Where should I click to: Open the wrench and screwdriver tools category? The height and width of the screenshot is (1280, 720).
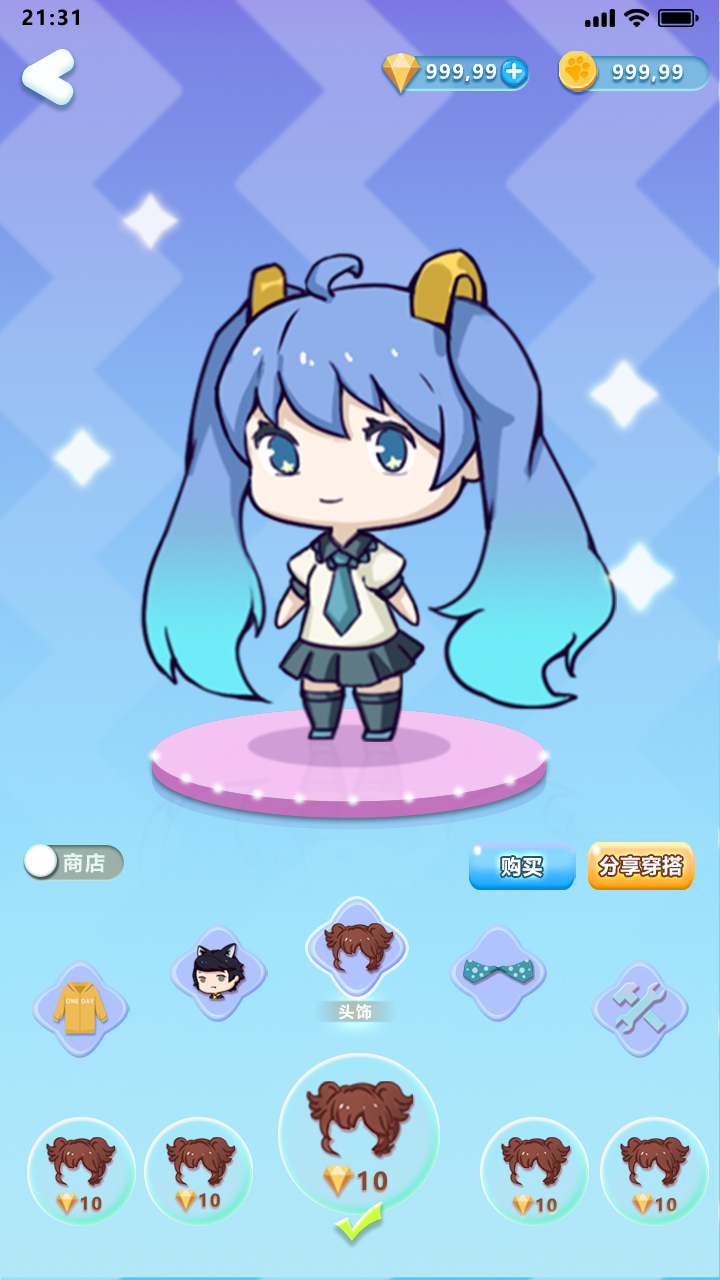point(639,1008)
